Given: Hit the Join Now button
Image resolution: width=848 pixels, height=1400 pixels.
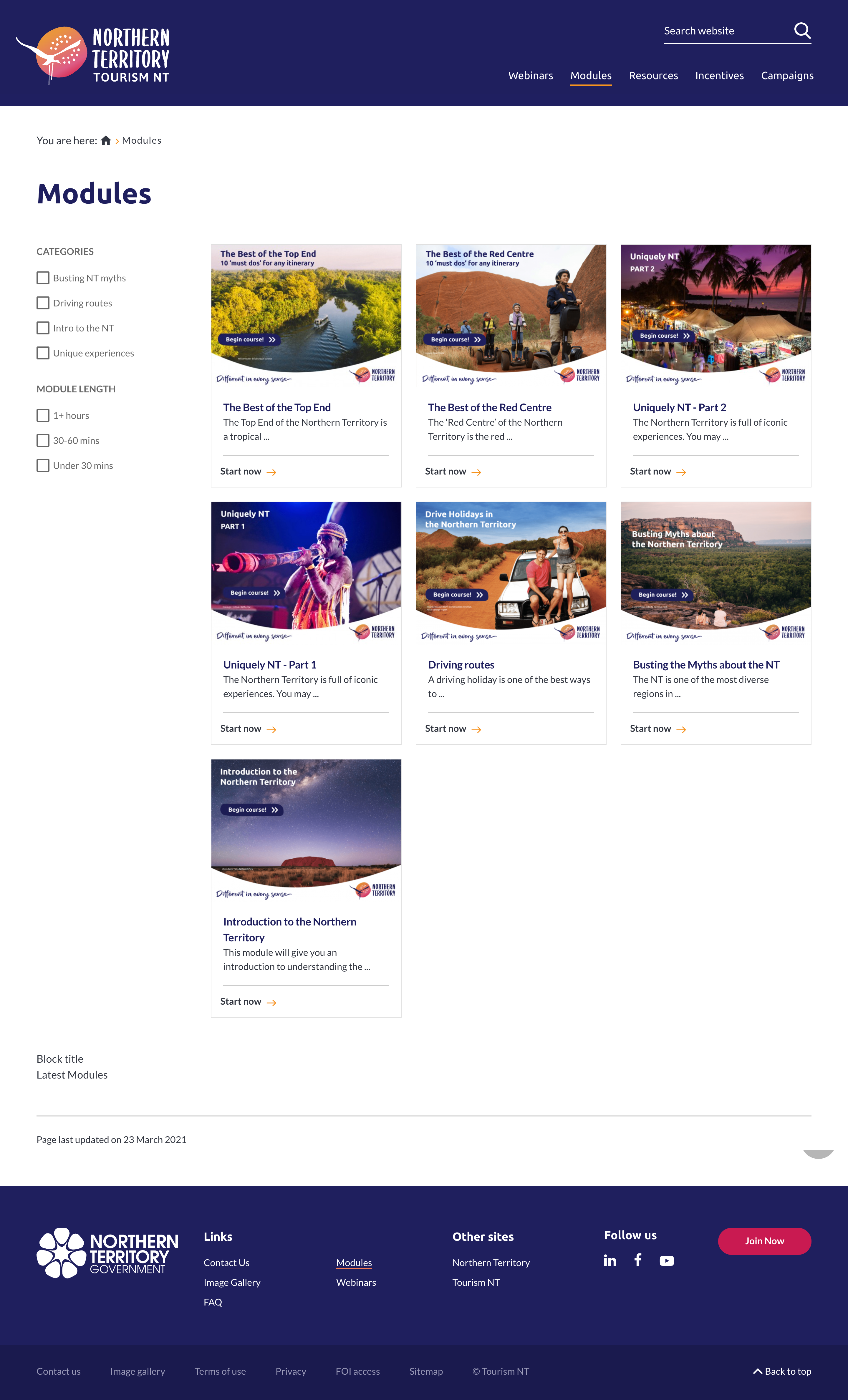Looking at the screenshot, I should [x=764, y=1241].
